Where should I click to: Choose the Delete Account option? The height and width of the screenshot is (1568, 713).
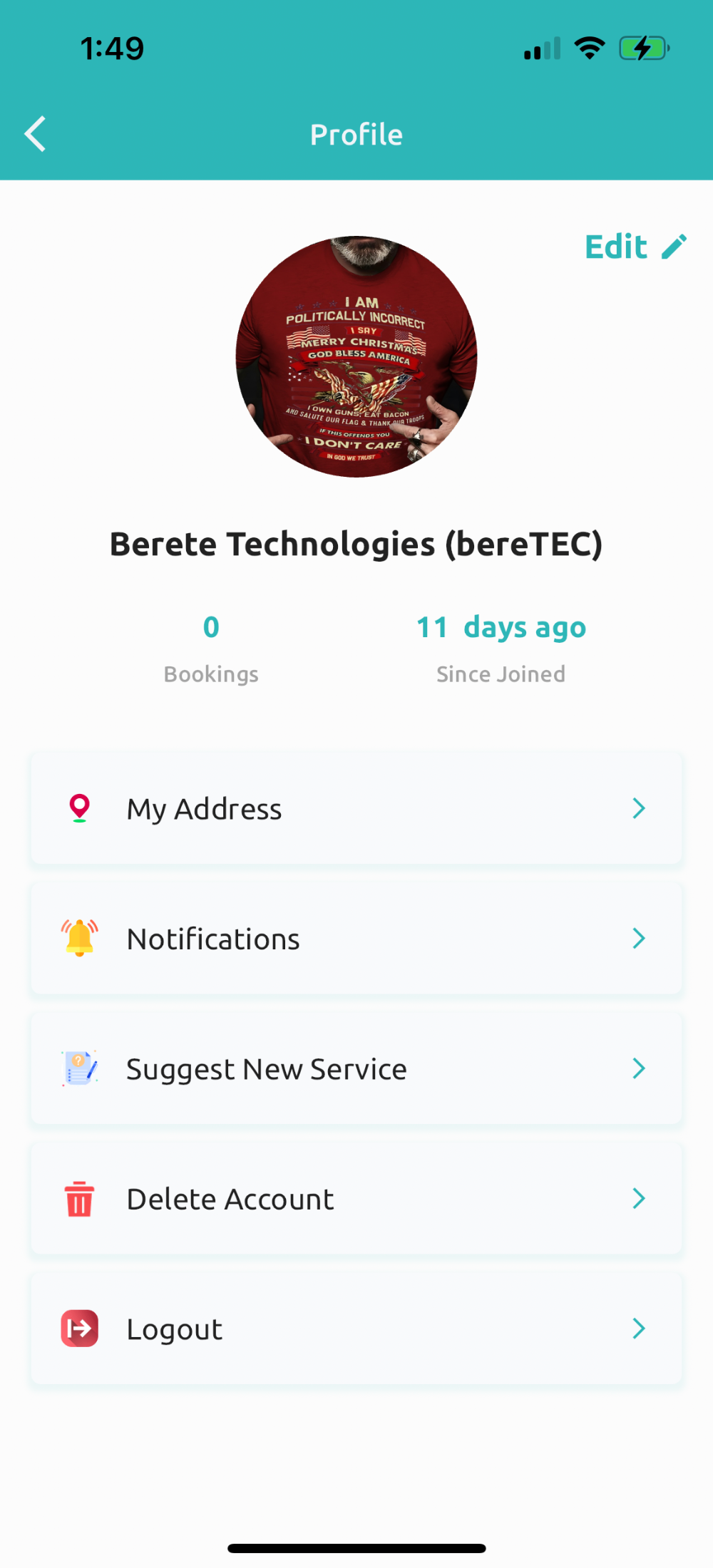click(x=356, y=1199)
